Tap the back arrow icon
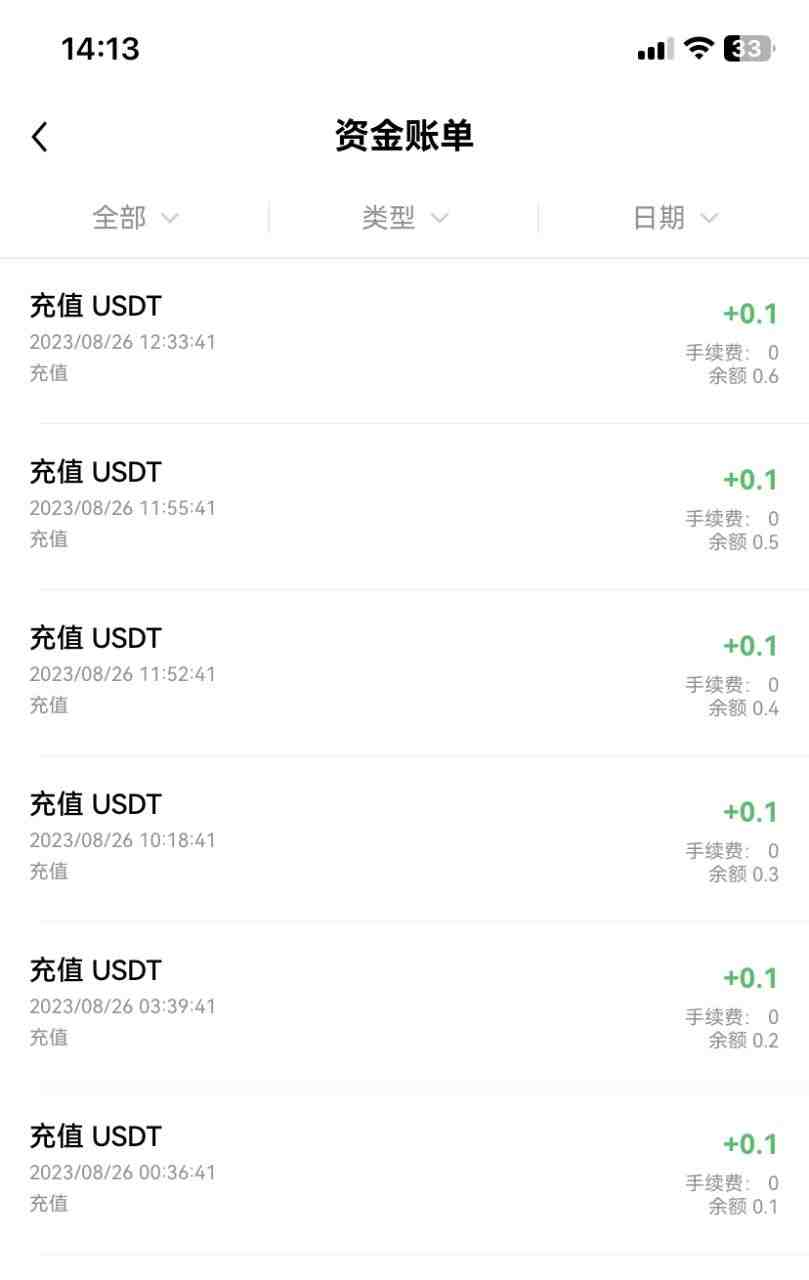The width and height of the screenshot is (809, 1280). (x=40, y=136)
